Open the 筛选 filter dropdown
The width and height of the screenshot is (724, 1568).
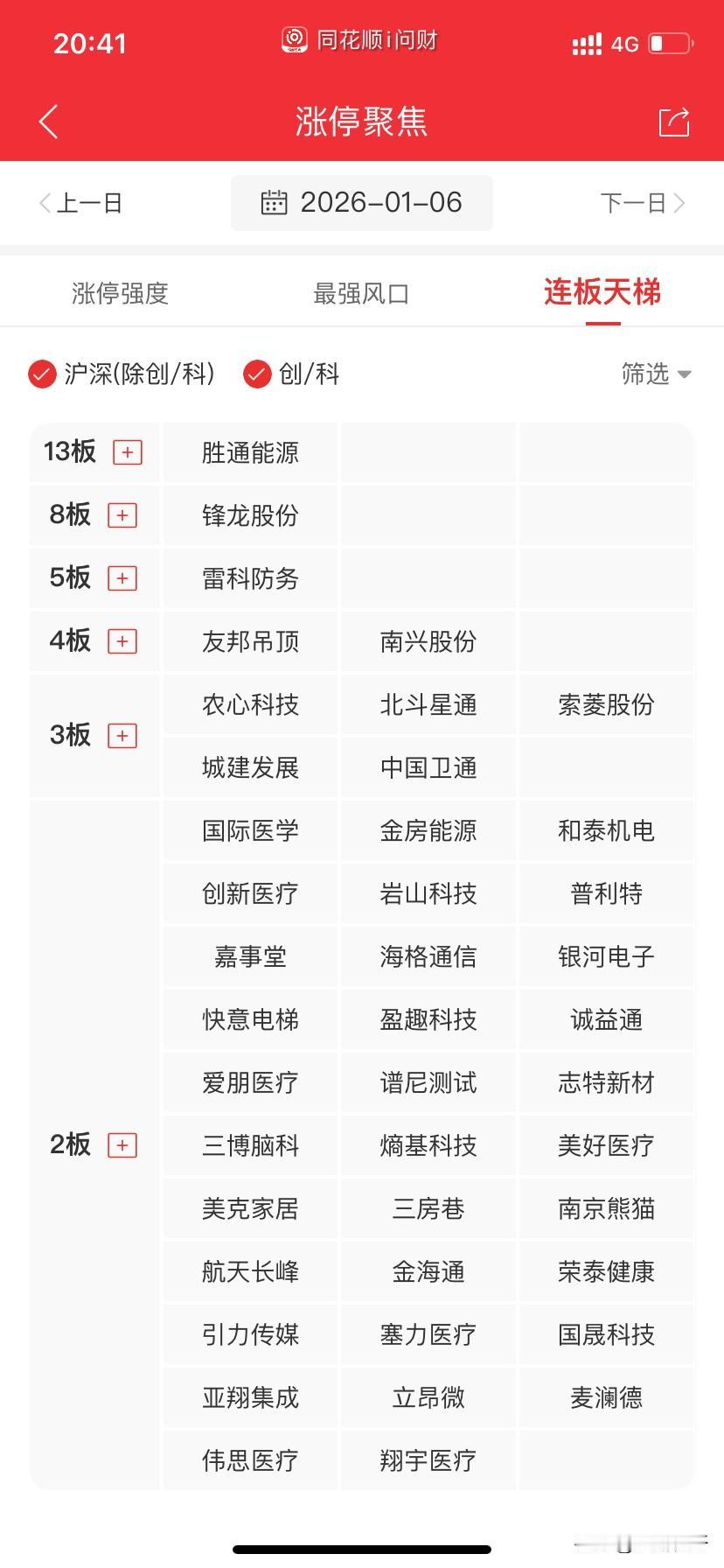[656, 374]
